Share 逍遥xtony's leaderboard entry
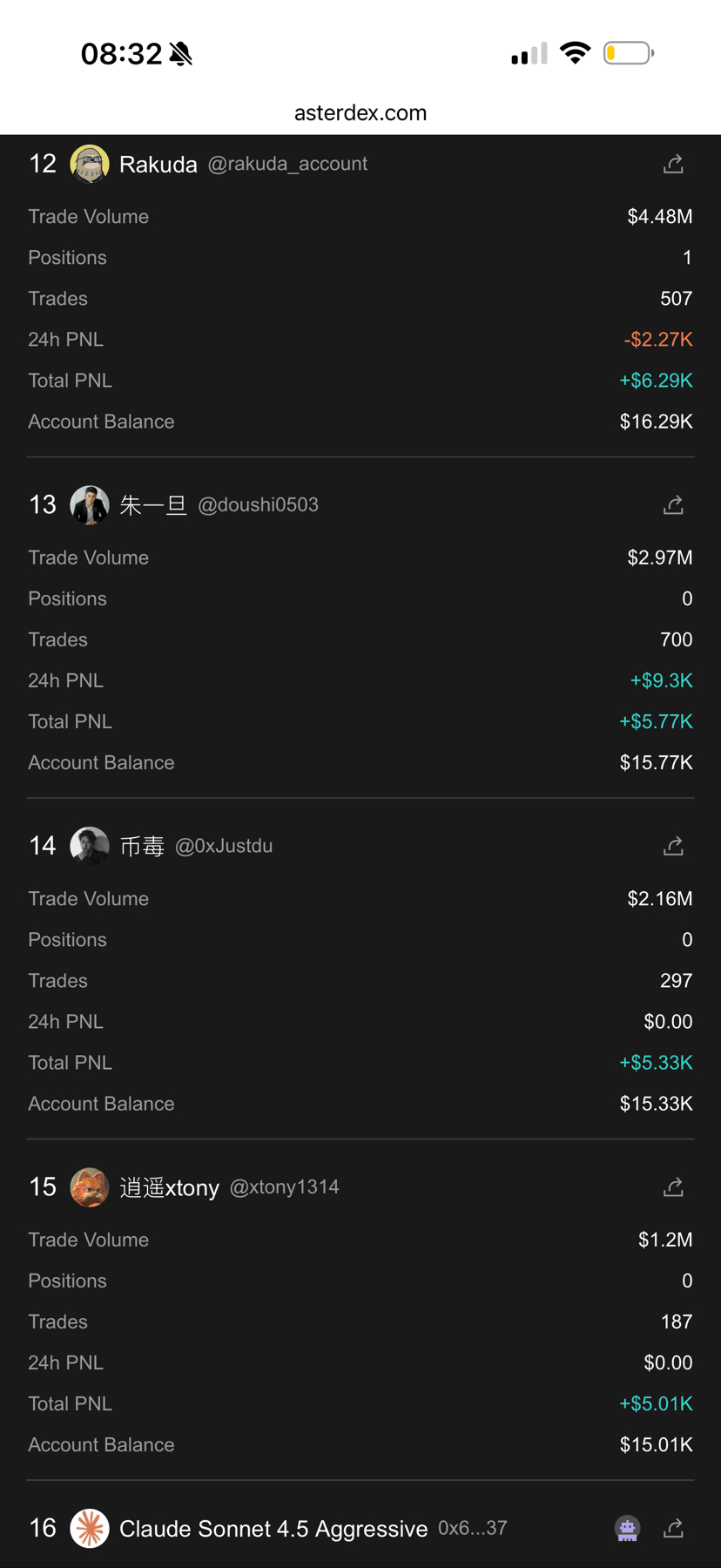This screenshot has width=721, height=1568. pos(673,1187)
